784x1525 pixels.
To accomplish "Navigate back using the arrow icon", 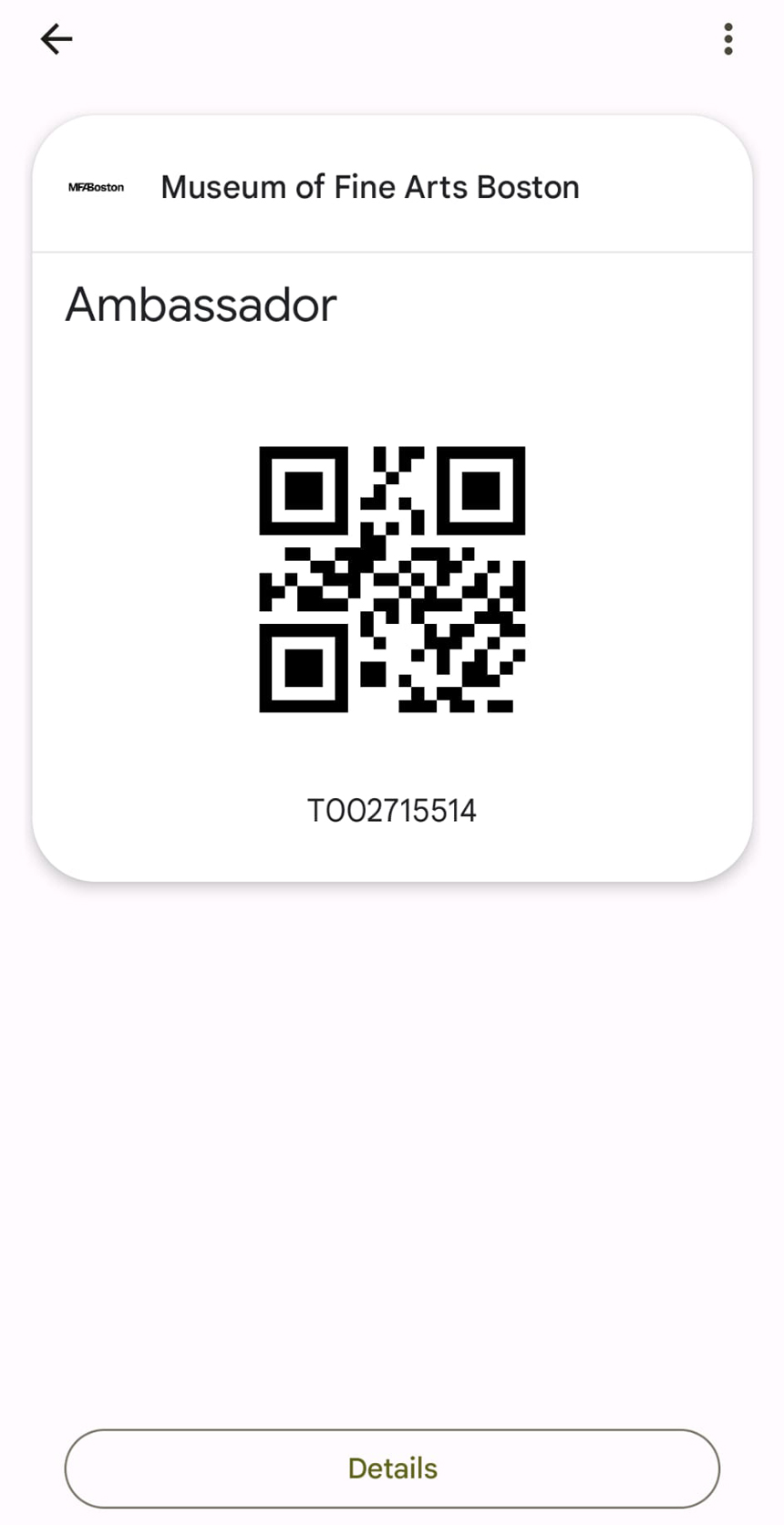I will [x=57, y=38].
